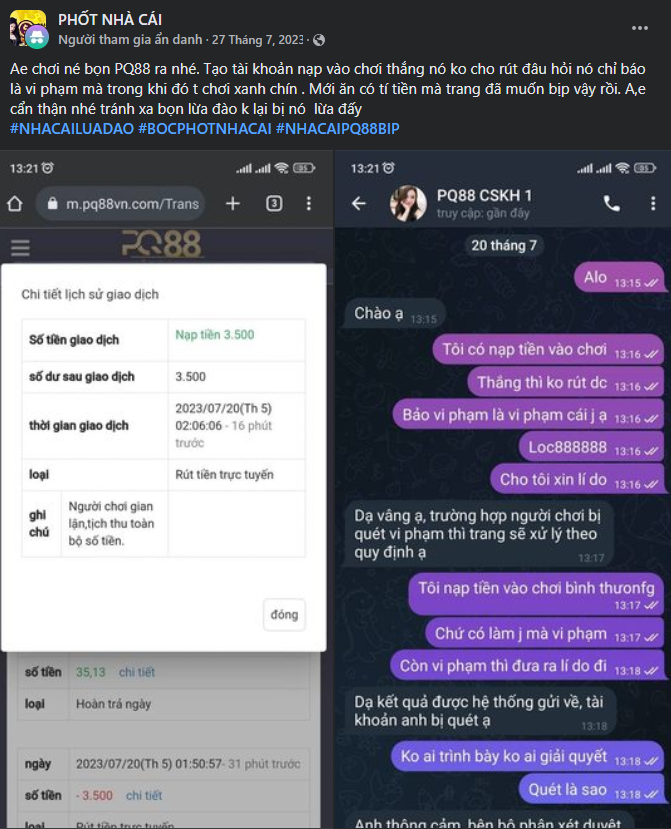Open the PHỐT NHÀ CÁI group page
This screenshot has height=829, width=671.
[110, 19]
